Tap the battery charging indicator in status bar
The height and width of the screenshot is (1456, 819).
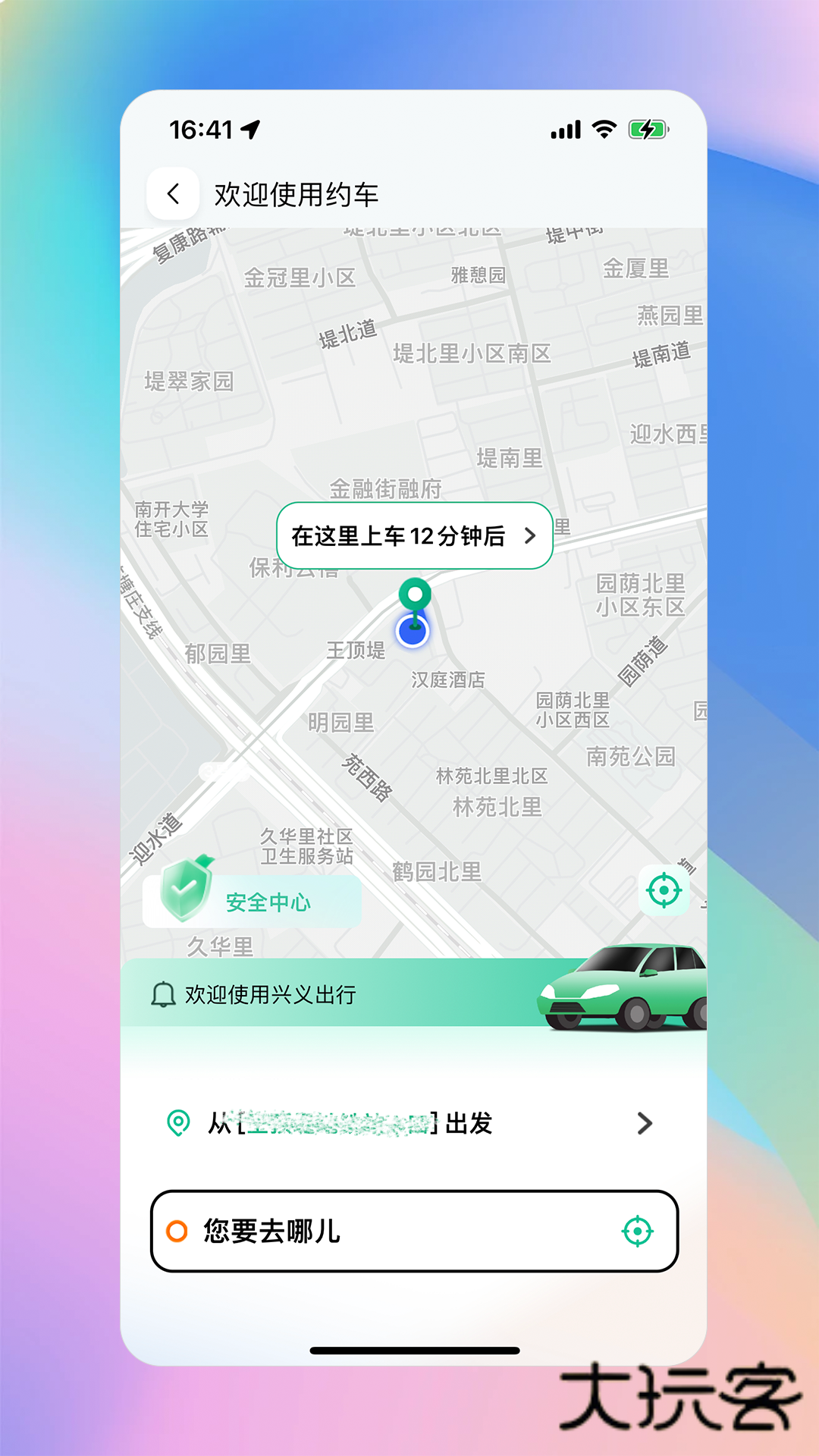pos(646,130)
